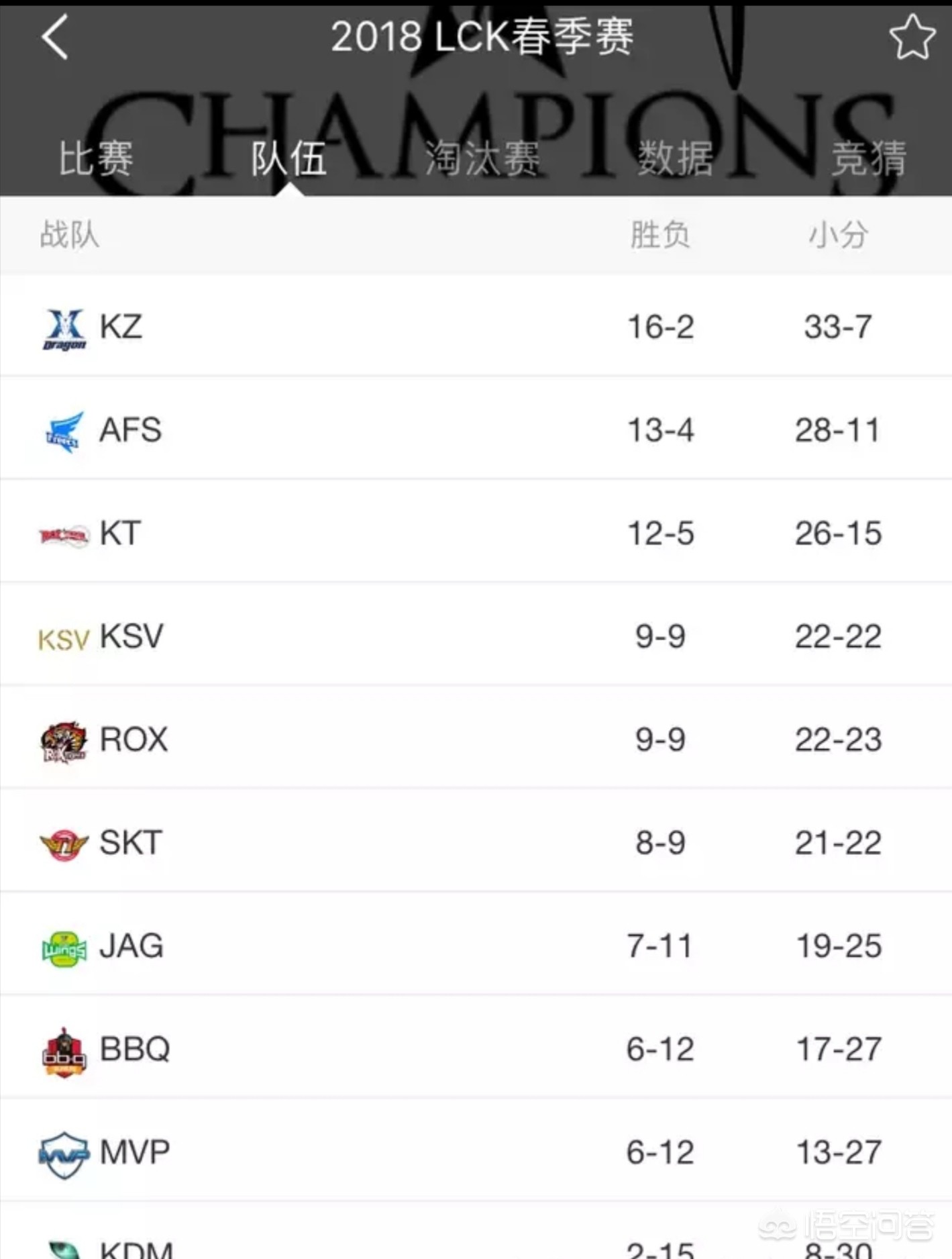Screen dimensions: 952x1259
Task: Switch to the 比赛 tab
Action: click(x=96, y=159)
